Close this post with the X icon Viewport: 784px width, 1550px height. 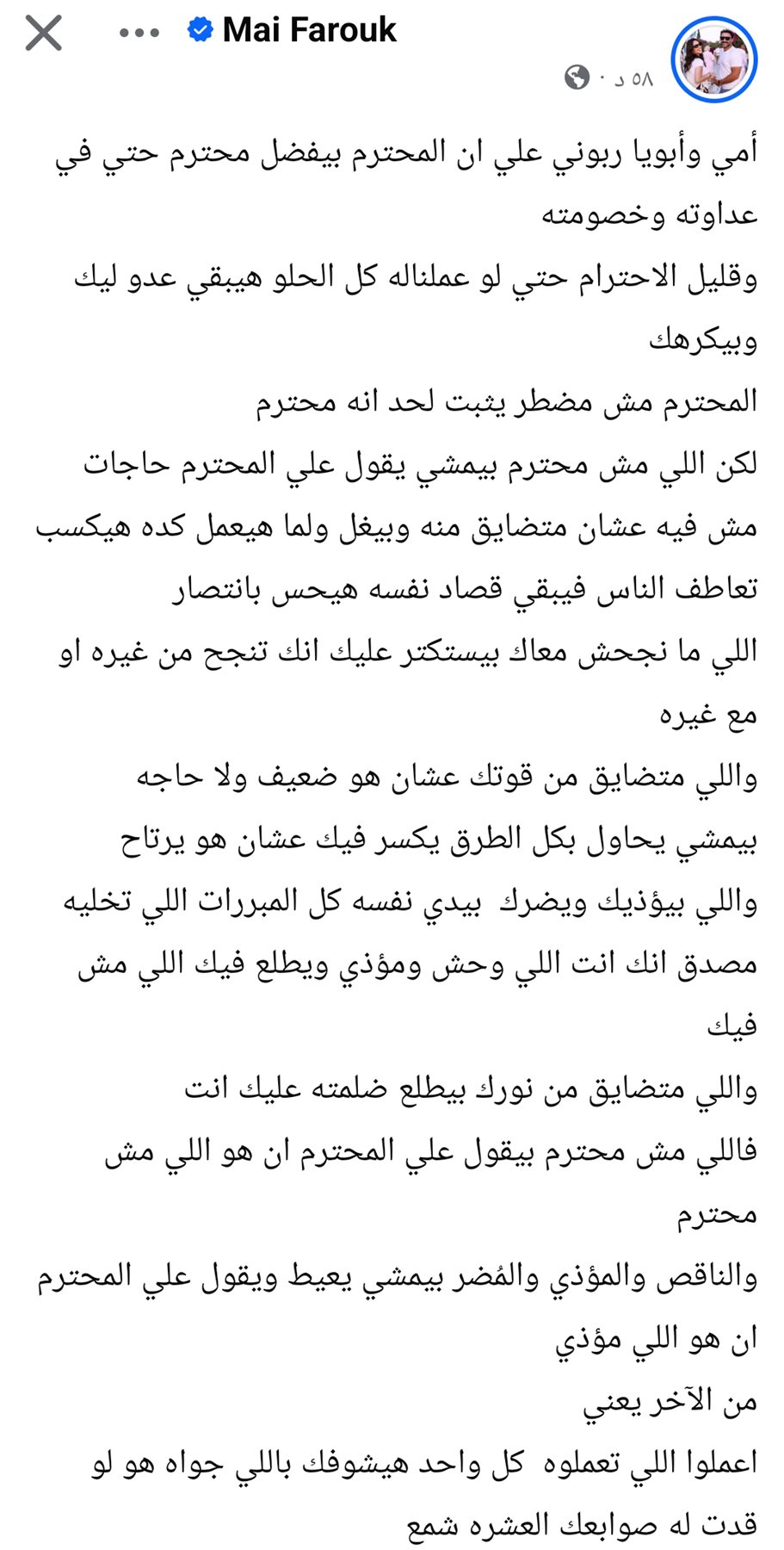(x=44, y=34)
